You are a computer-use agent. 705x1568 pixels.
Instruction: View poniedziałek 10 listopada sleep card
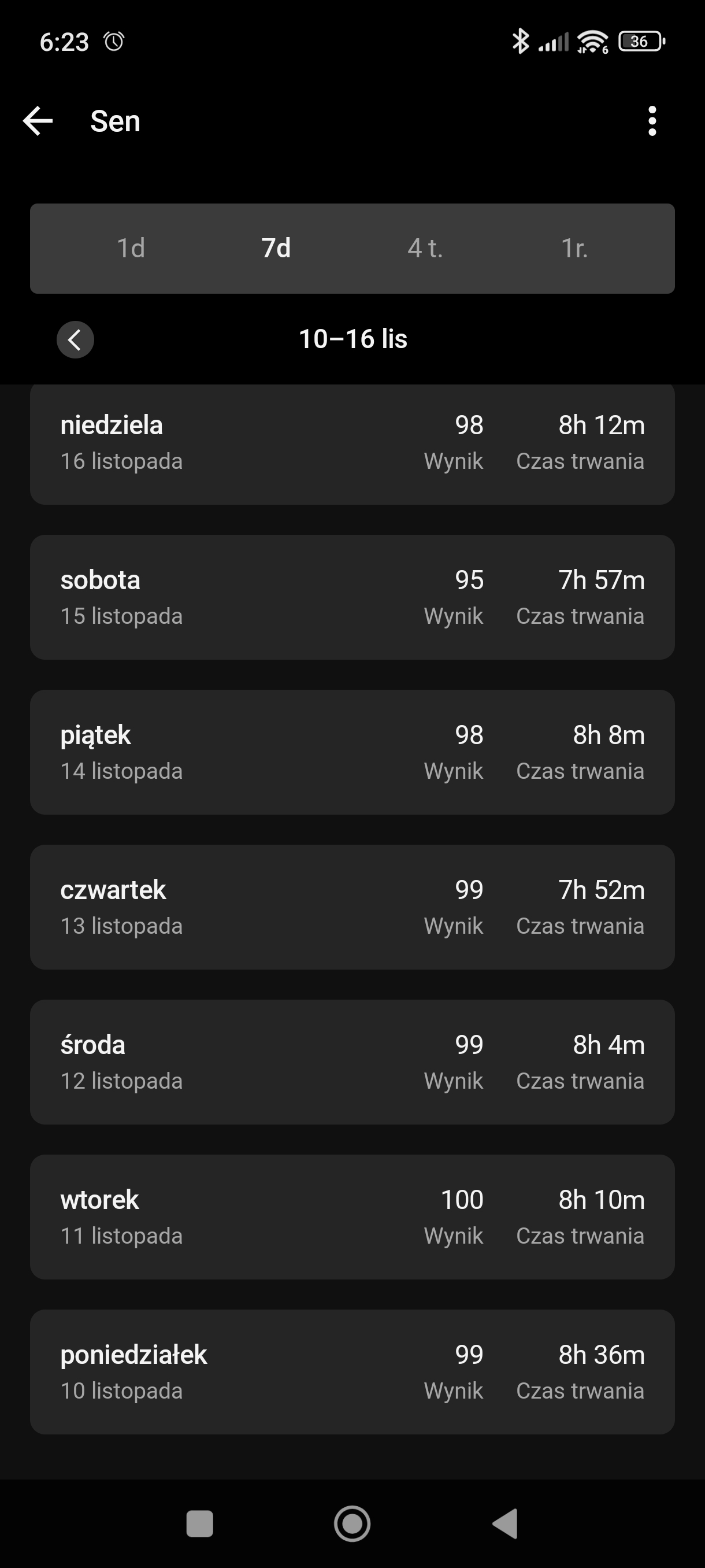tap(352, 1372)
